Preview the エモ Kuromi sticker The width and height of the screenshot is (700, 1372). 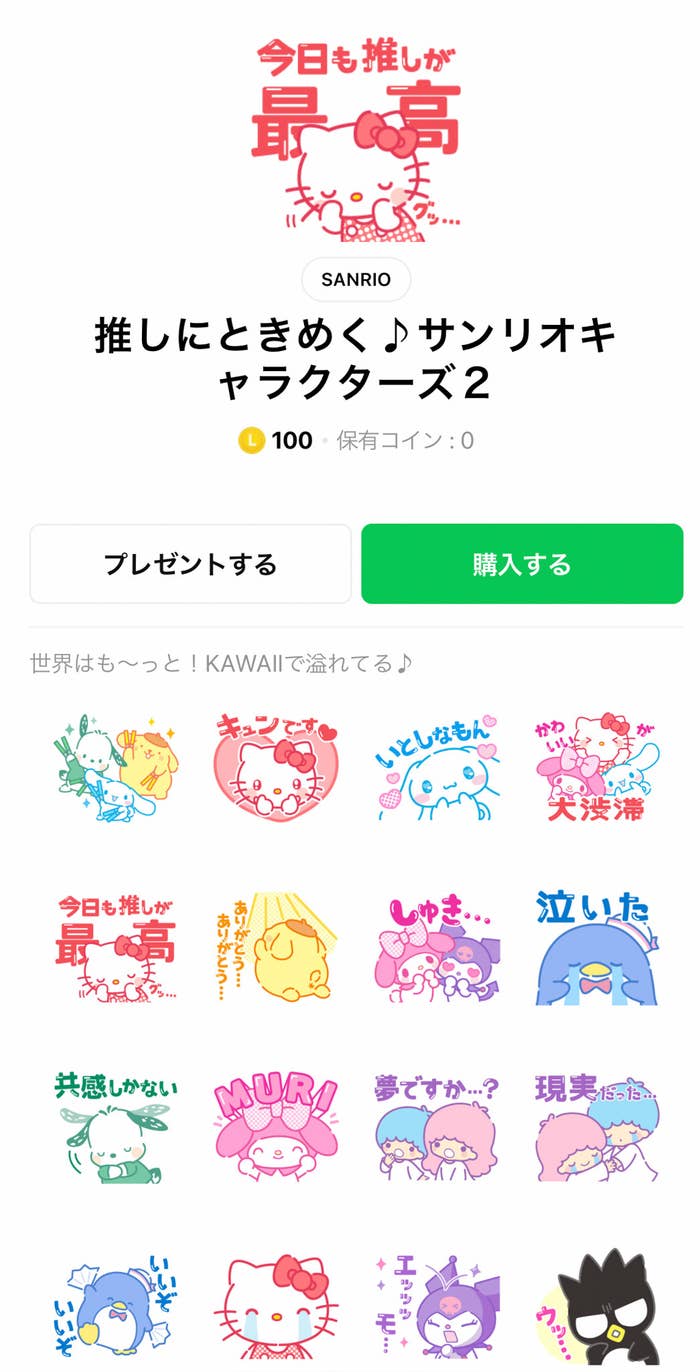click(x=436, y=1306)
